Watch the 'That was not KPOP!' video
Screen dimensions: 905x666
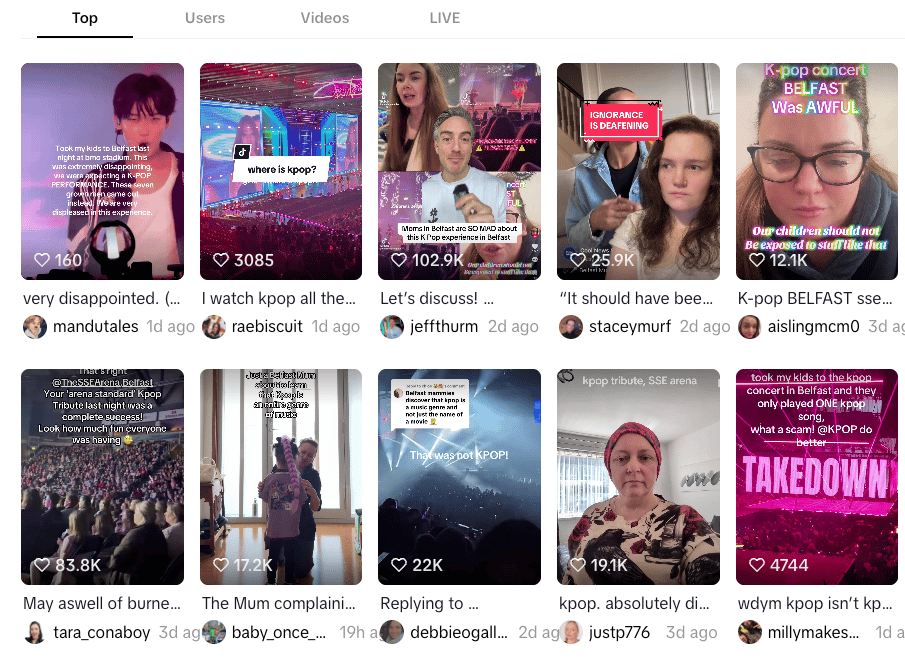(x=459, y=476)
